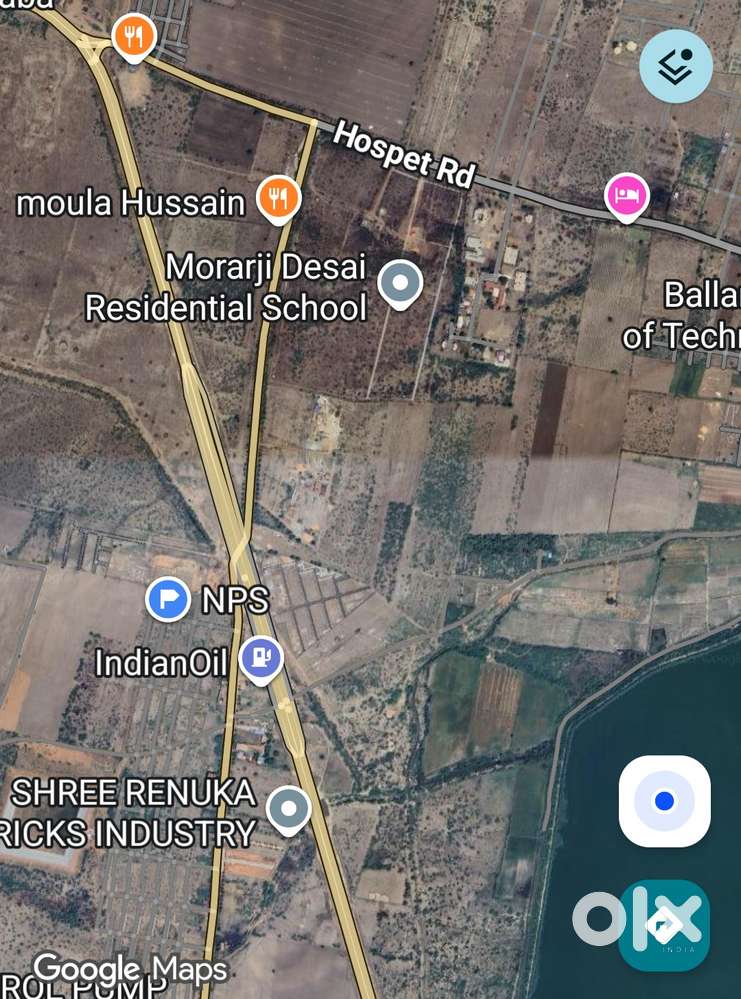Open the moula Hussain restaurant marker
Image resolution: width=741 pixels, height=999 pixels.
point(278,197)
